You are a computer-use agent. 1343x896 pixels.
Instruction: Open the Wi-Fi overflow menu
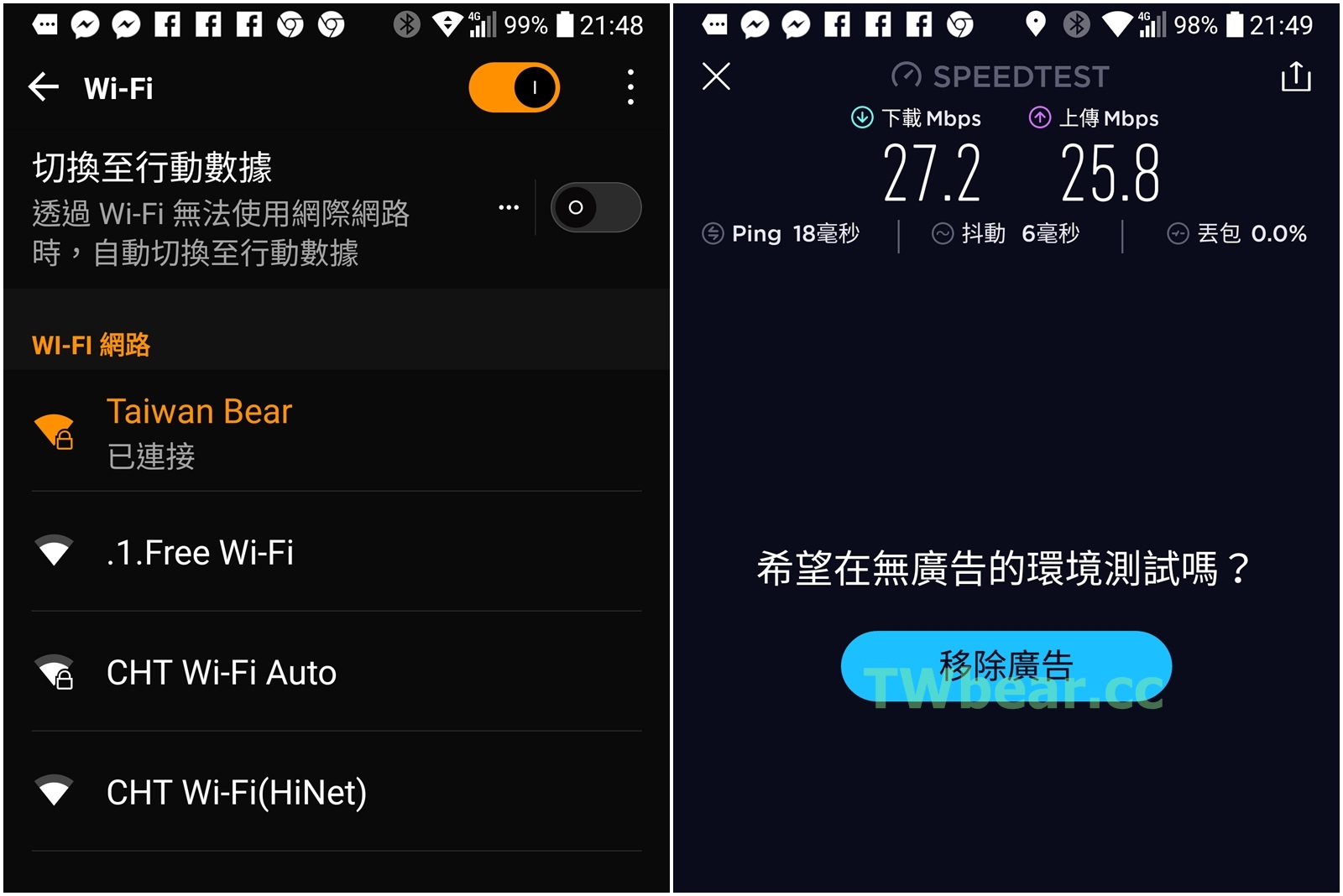630,87
